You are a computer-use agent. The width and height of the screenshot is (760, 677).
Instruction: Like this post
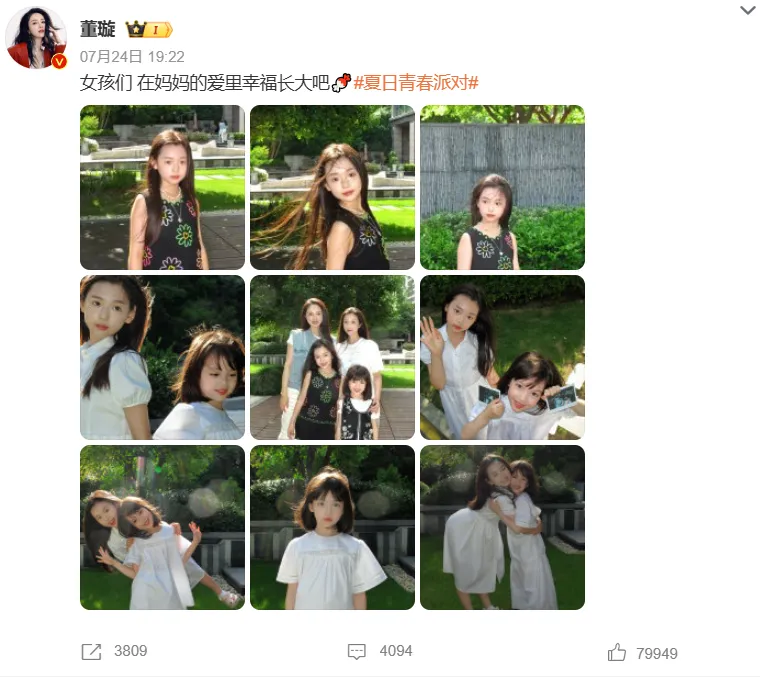[617, 653]
